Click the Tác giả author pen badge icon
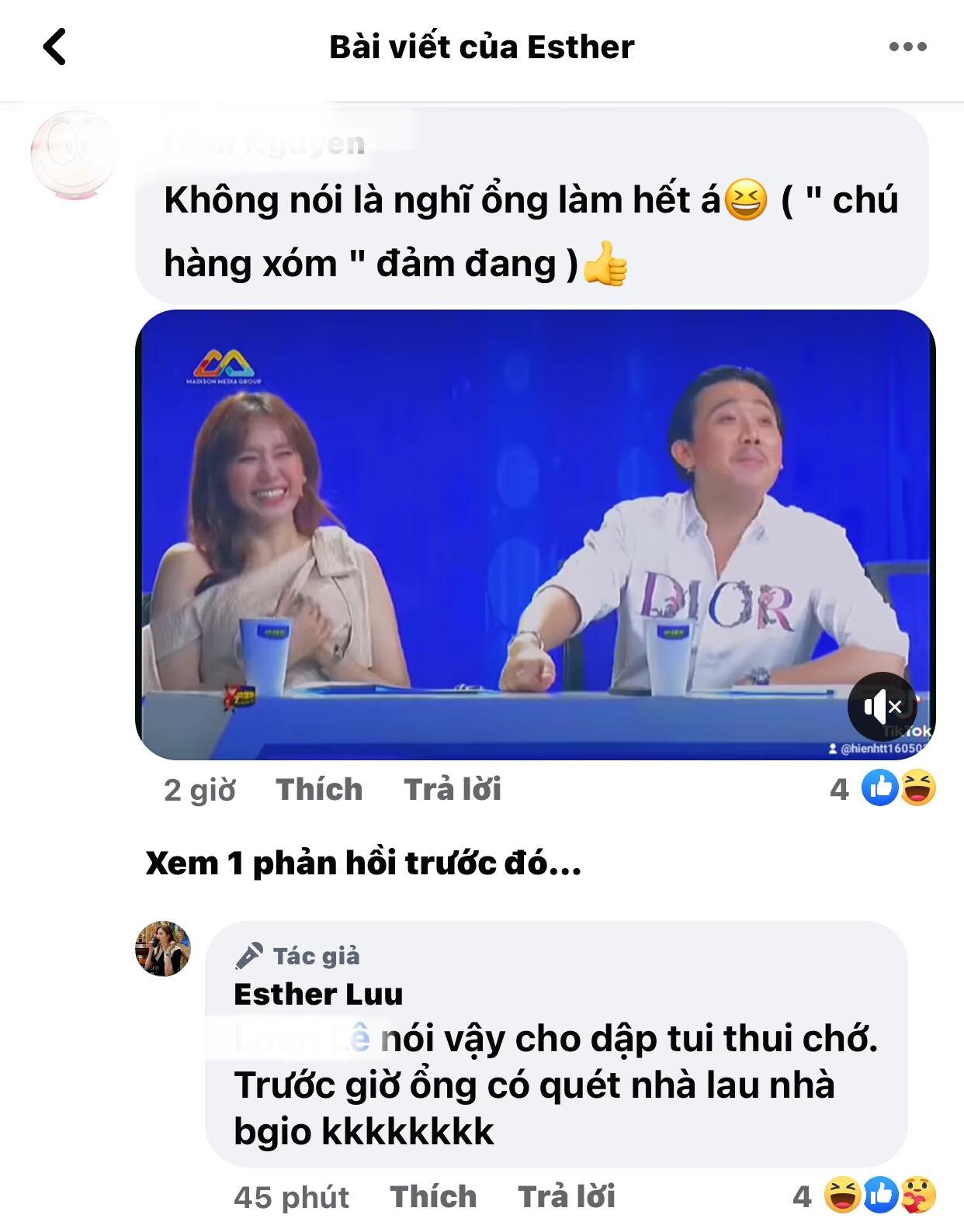 250,955
